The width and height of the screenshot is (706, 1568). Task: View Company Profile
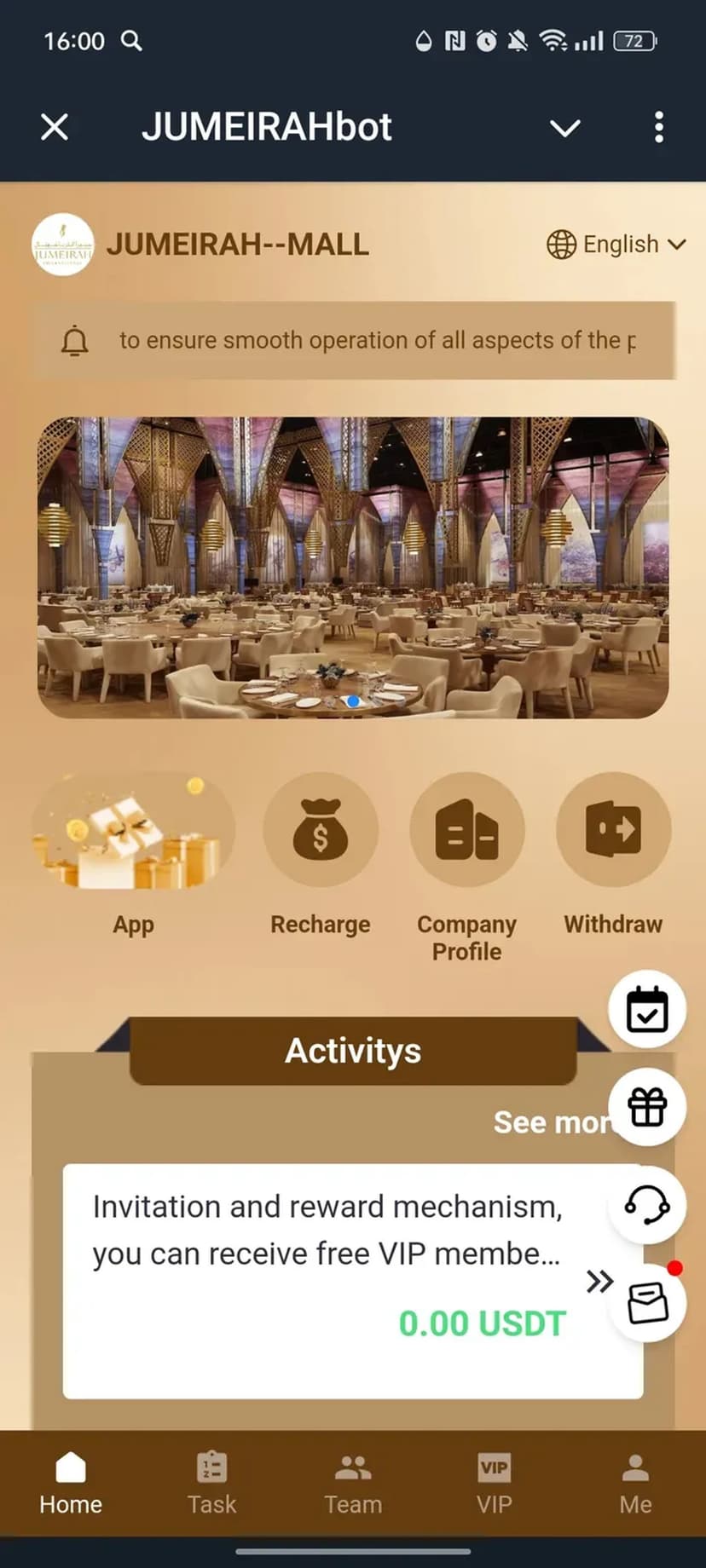coord(466,861)
